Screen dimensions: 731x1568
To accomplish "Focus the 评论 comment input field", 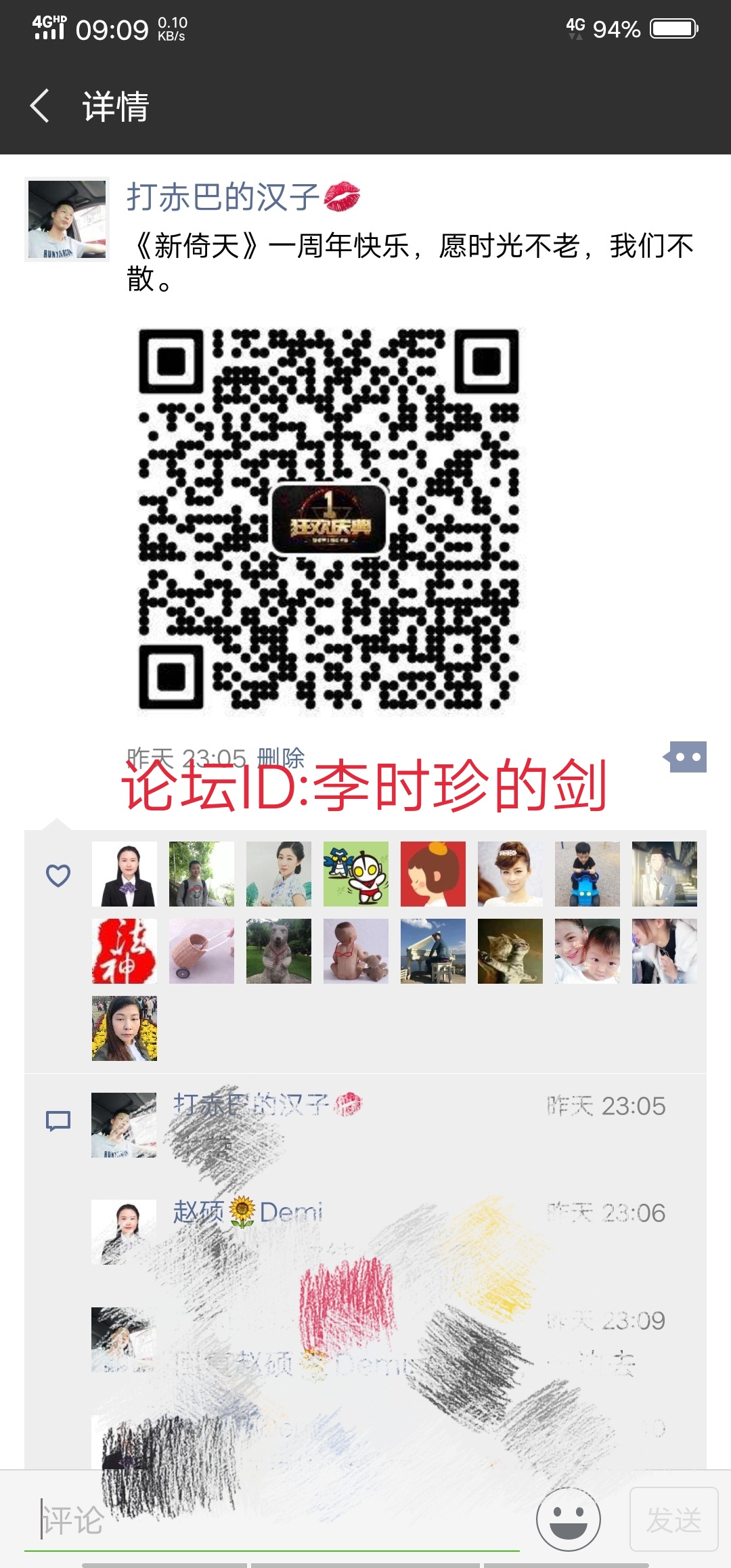I will [271, 1520].
